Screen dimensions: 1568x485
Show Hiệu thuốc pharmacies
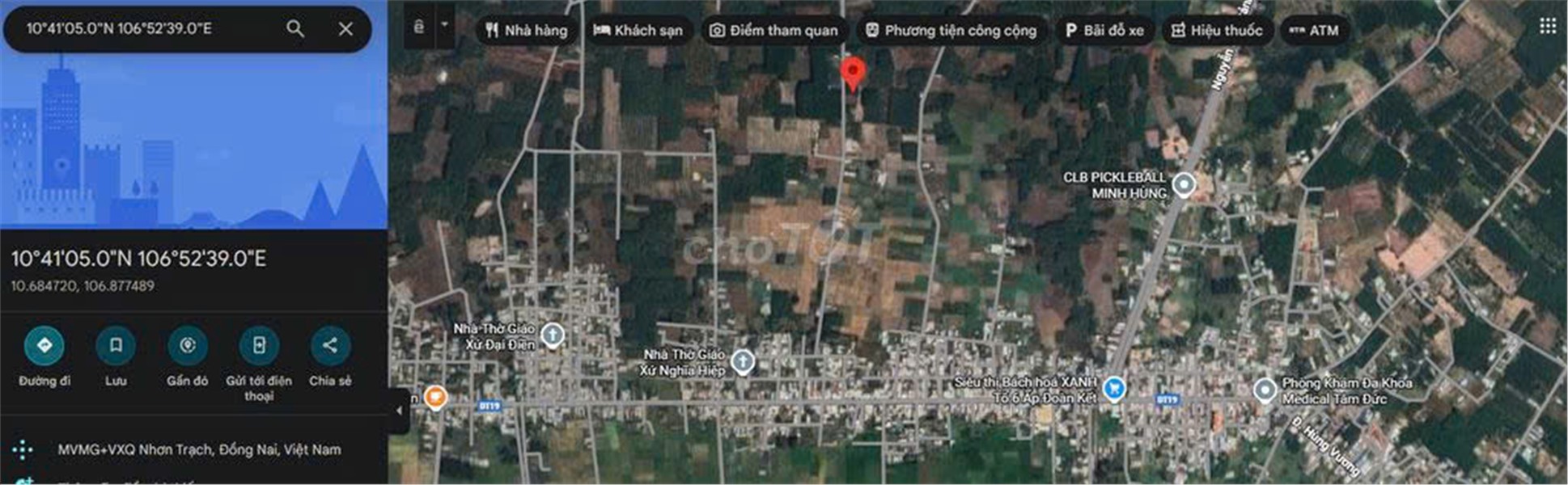pyautogui.click(x=1217, y=31)
